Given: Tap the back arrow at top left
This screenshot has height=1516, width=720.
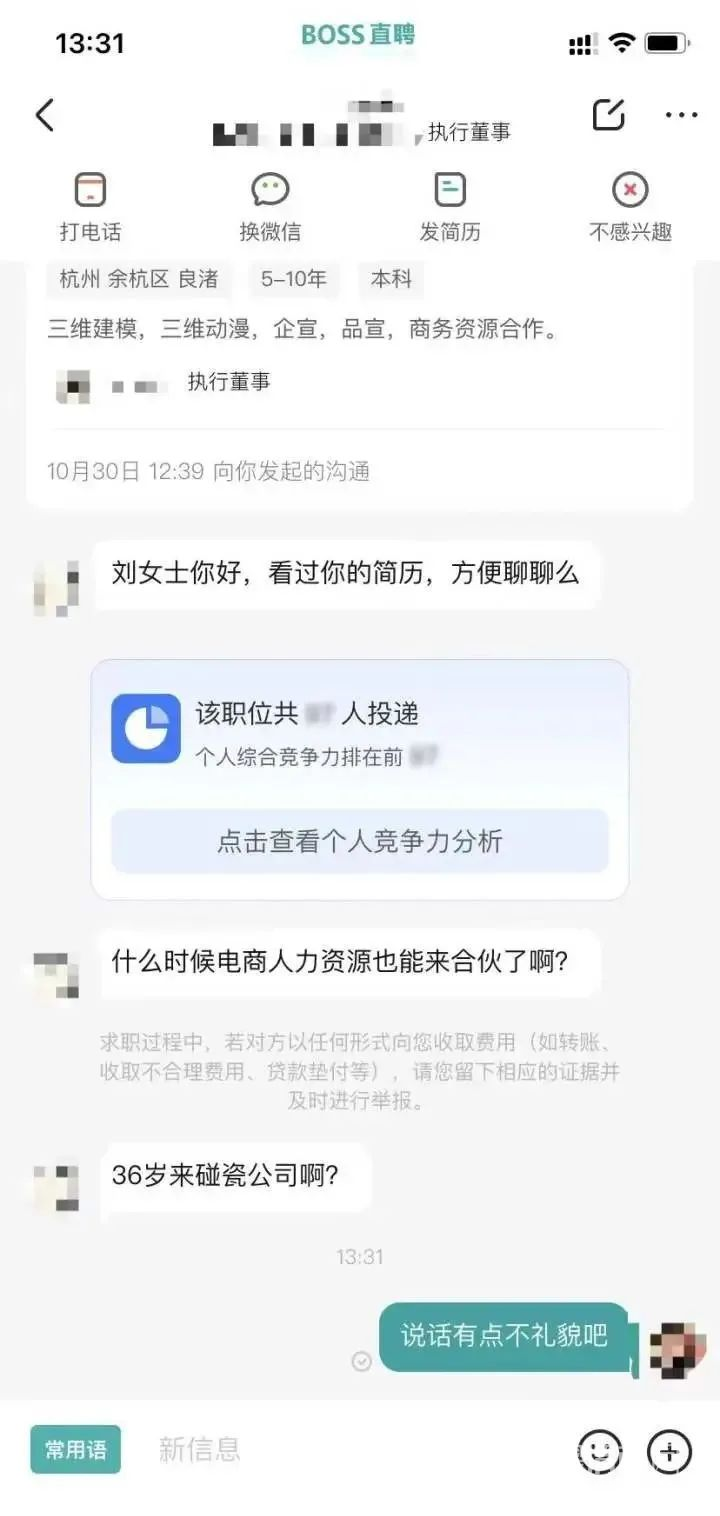Looking at the screenshot, I should coord(43,115).
